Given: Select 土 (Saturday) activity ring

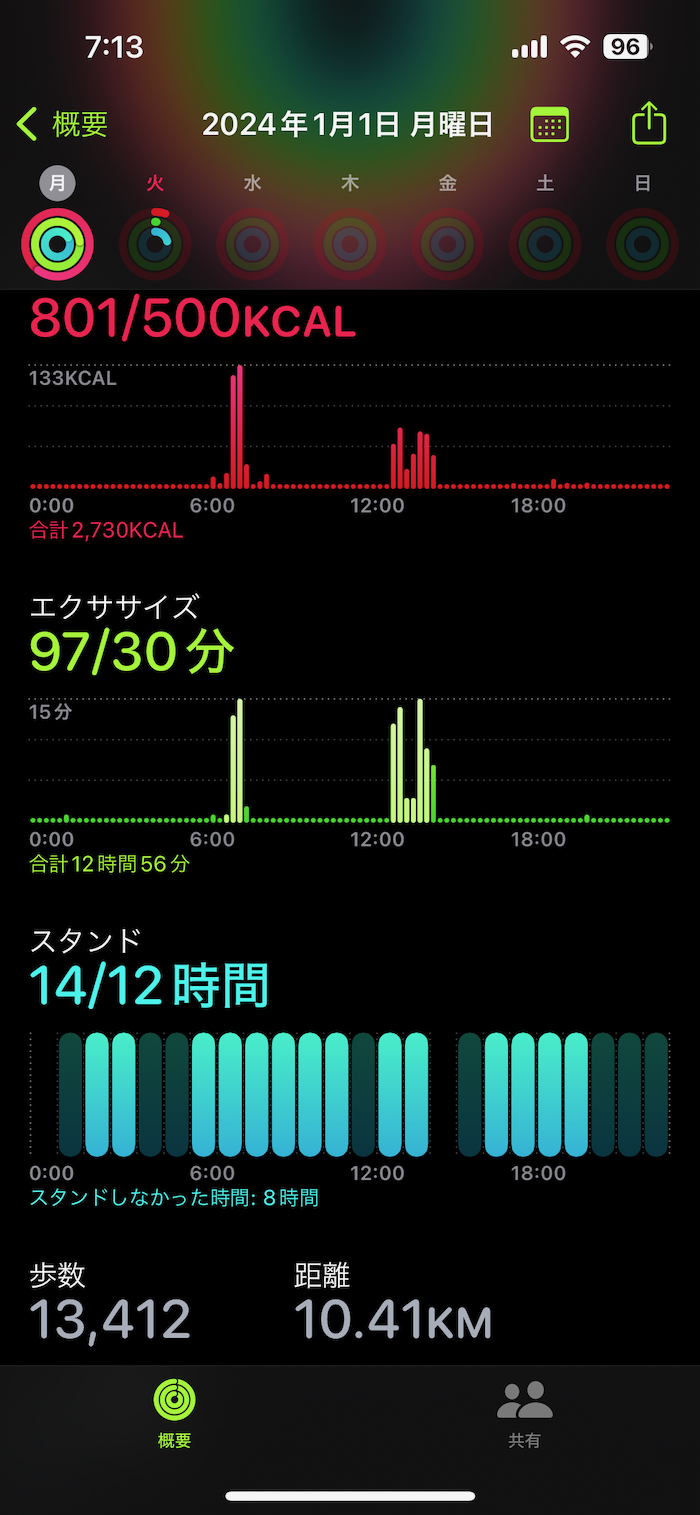Looking at the screenshot, I should click(x=545, y=243).
